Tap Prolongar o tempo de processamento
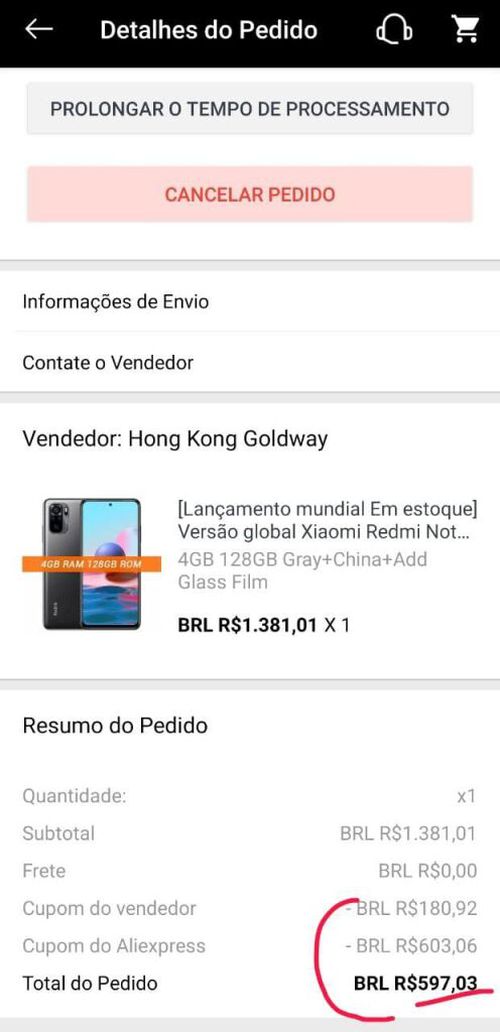Viewport: 500px width, 1032px height. [x=250, y=109]
